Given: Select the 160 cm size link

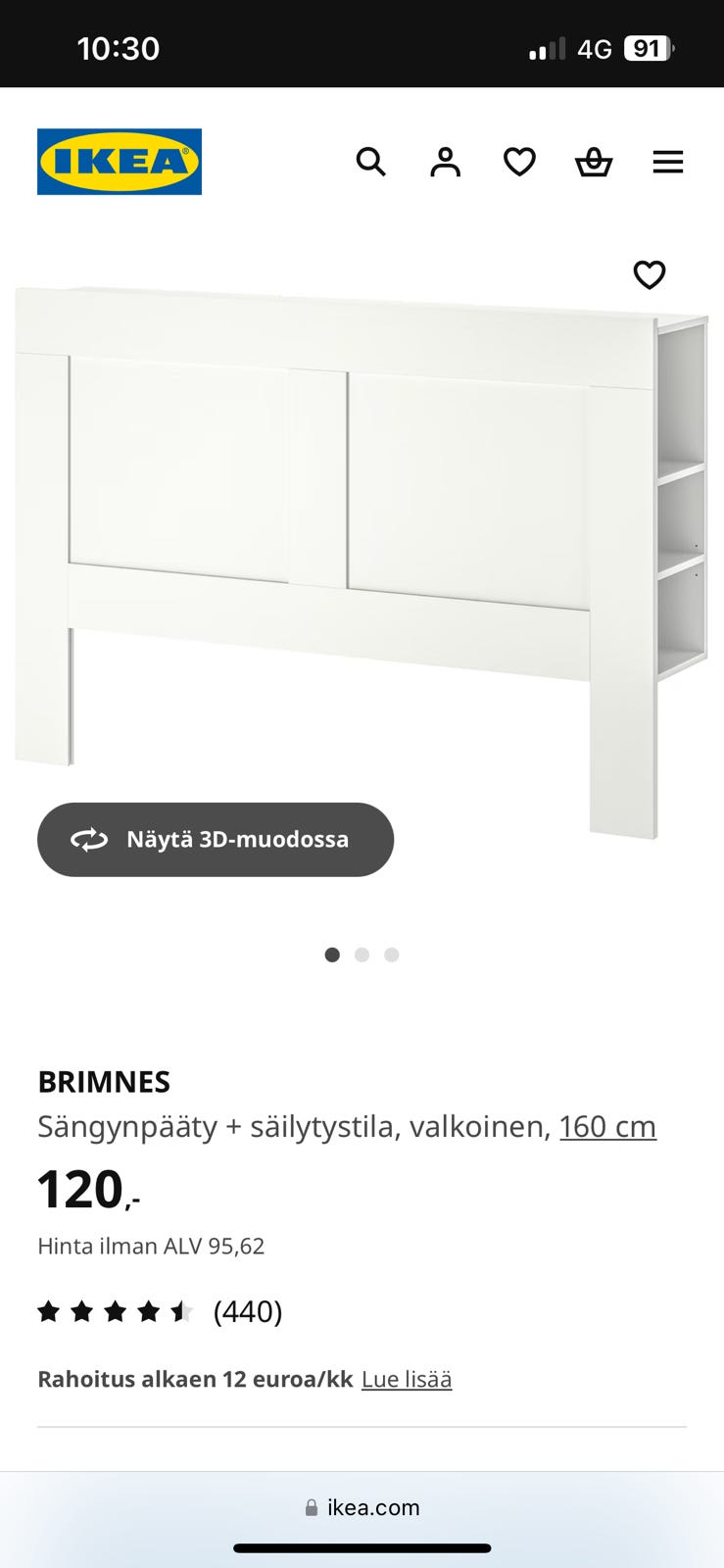Looking at the screenshot, I should pos(607,1127).
